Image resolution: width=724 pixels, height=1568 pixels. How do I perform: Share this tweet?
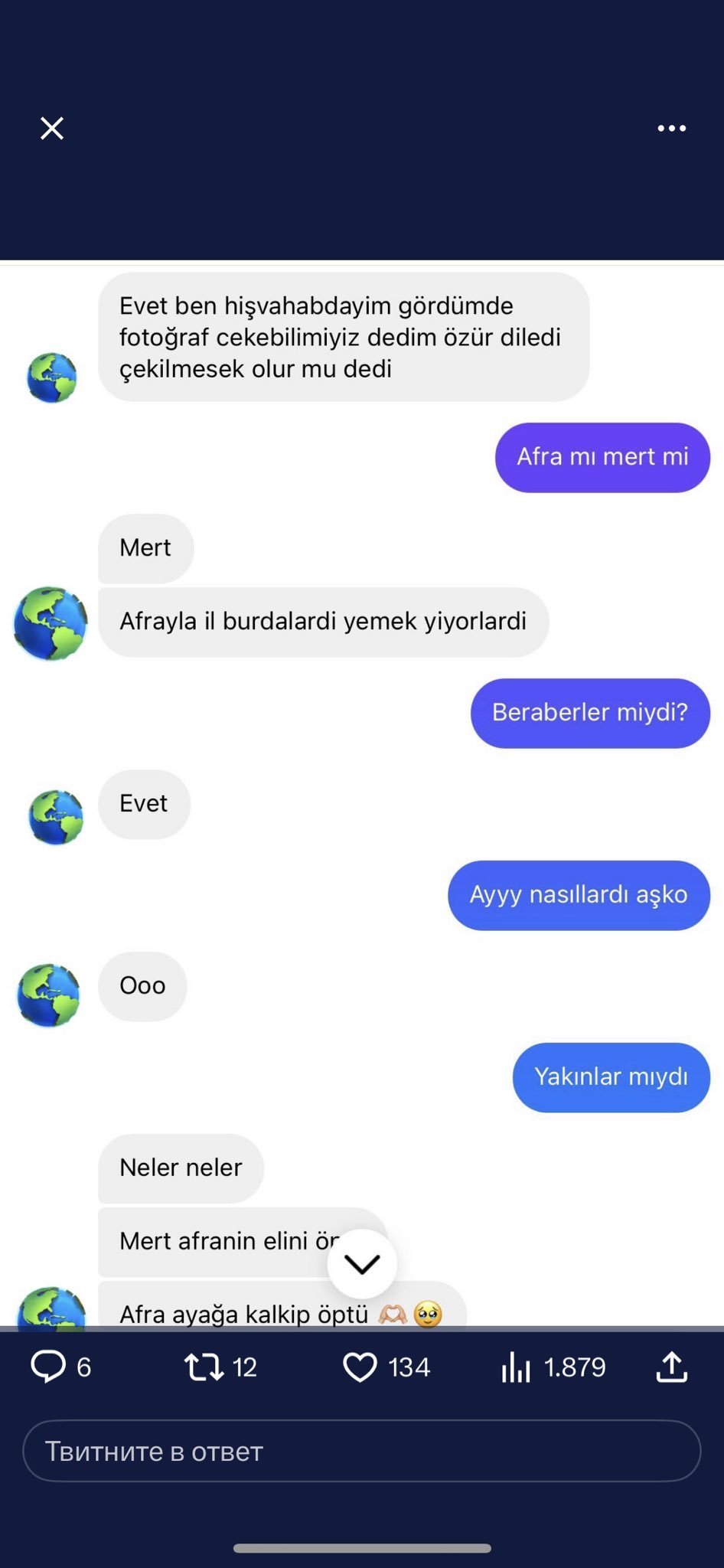tap(672, 1367)
